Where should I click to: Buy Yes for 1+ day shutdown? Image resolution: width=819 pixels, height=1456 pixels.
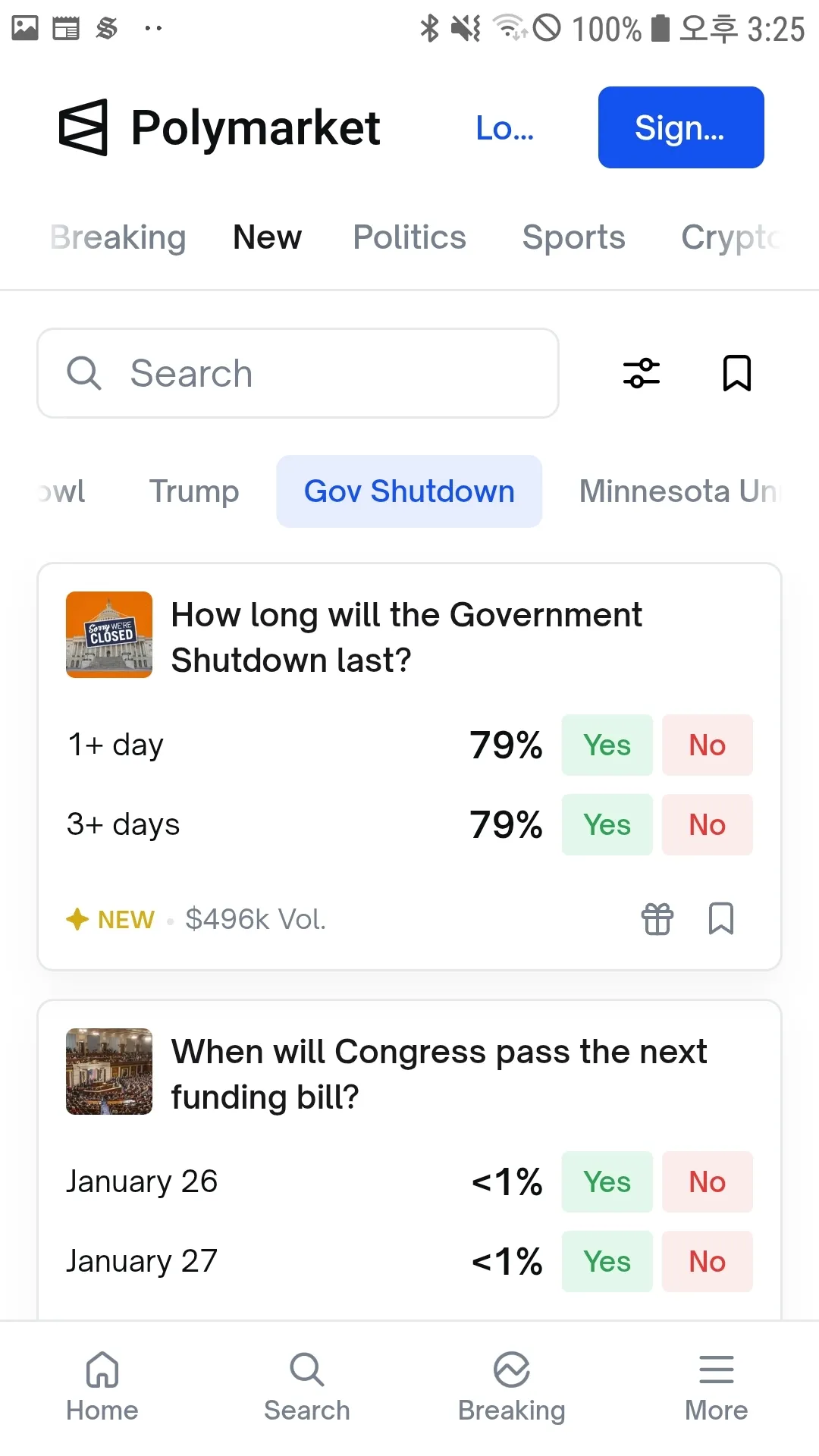click(x=607, y=745)
